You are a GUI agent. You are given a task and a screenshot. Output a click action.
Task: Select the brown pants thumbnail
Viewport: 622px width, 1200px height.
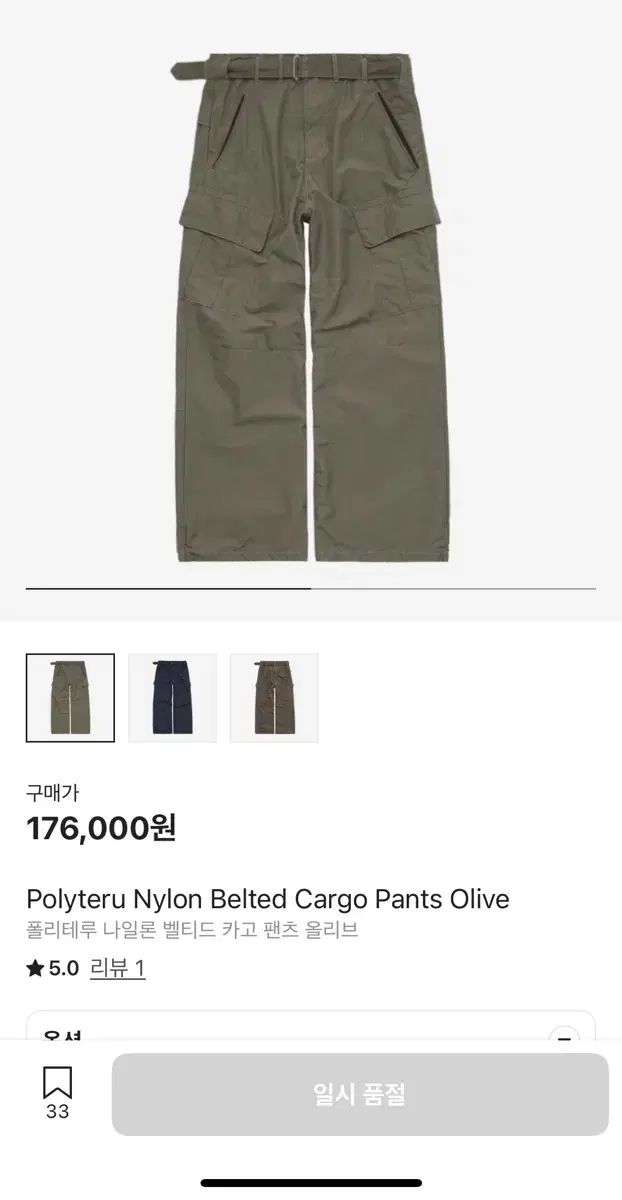pos(274,697)
